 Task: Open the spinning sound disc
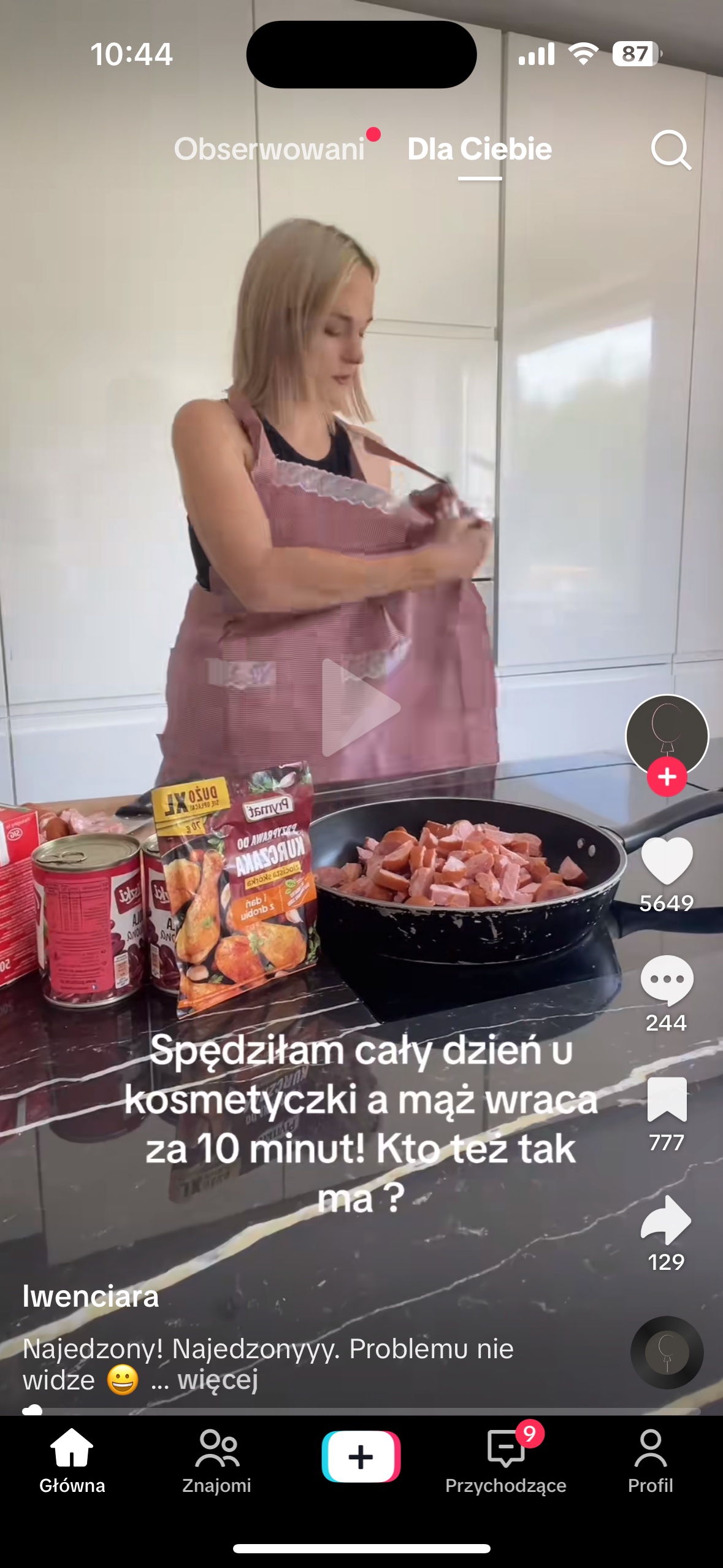[x=667, y=1352]
